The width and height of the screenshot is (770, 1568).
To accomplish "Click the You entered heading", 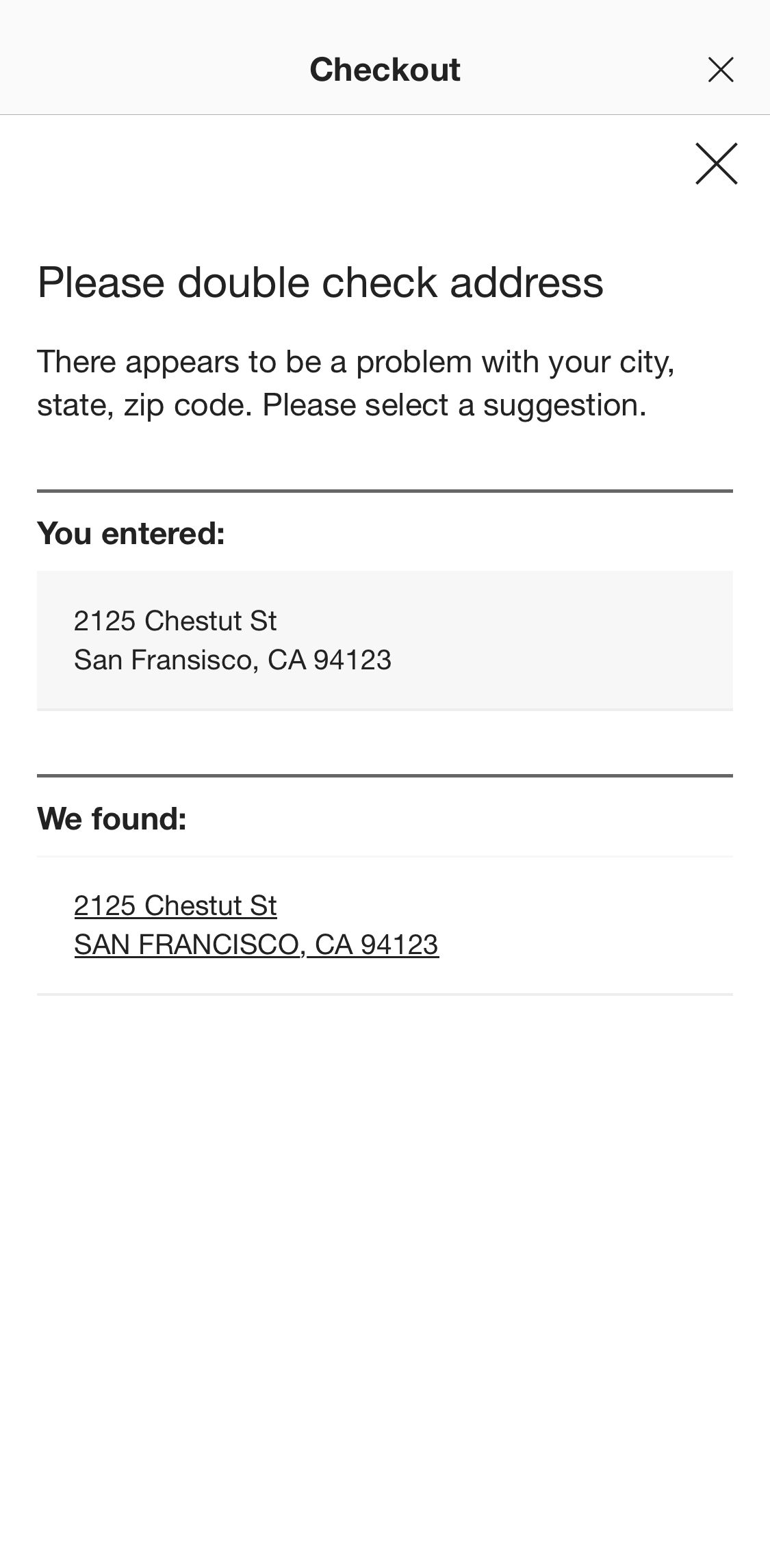I will [x=131, y=534].
